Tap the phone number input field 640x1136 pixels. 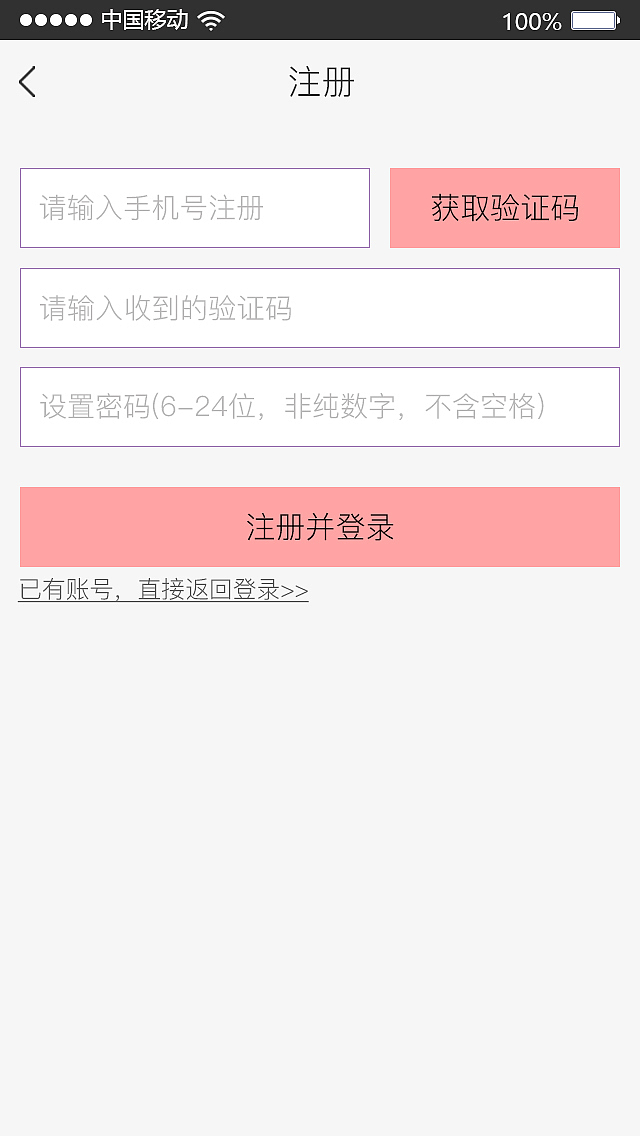pyautogui.click(x=195, y=208)
